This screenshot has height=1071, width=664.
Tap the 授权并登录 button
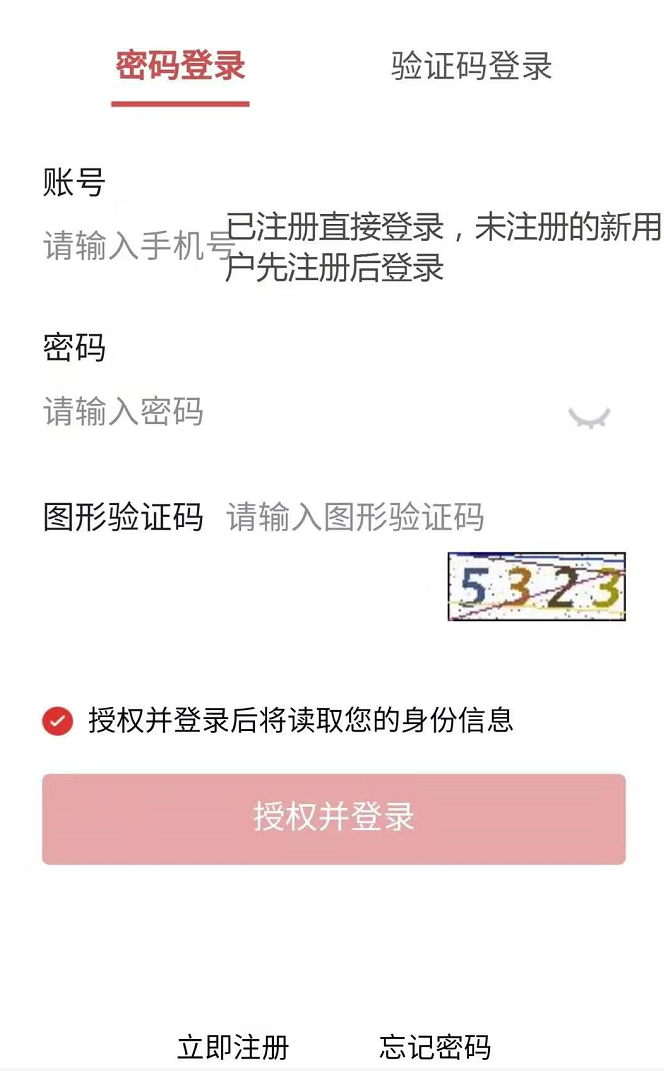tap(333, 818)
